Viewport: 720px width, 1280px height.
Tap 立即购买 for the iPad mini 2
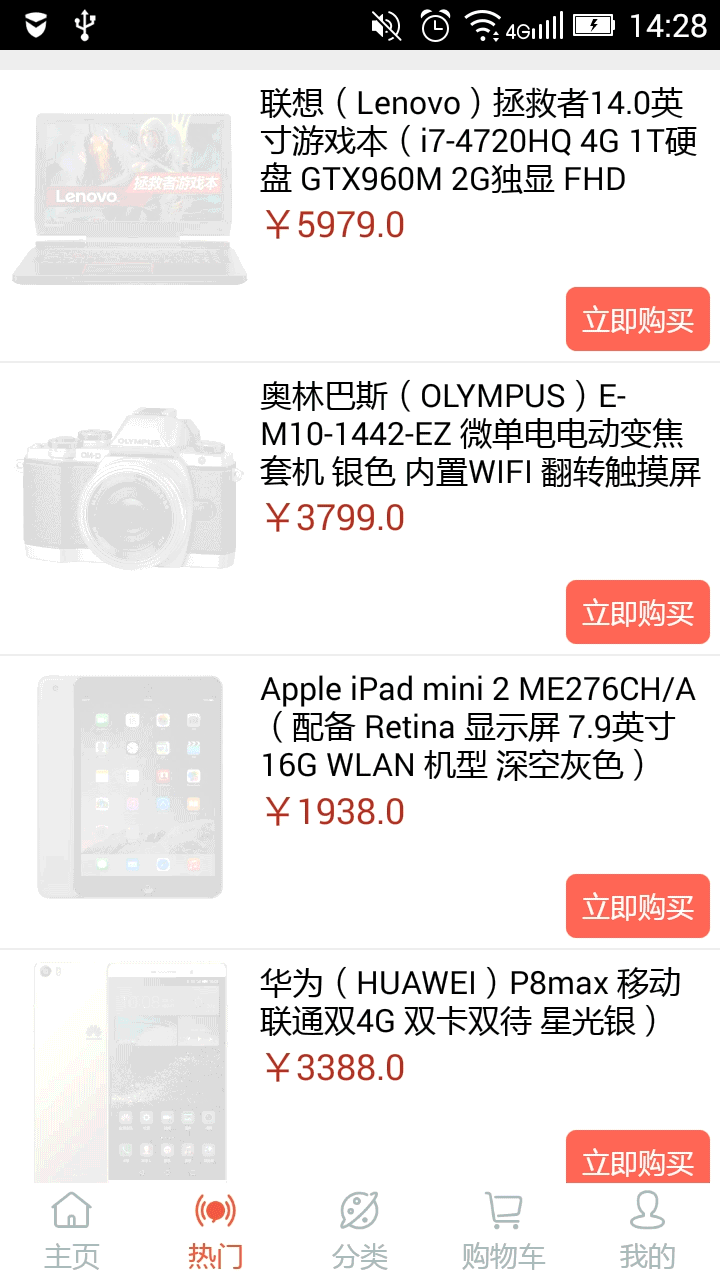click(638, 905)
